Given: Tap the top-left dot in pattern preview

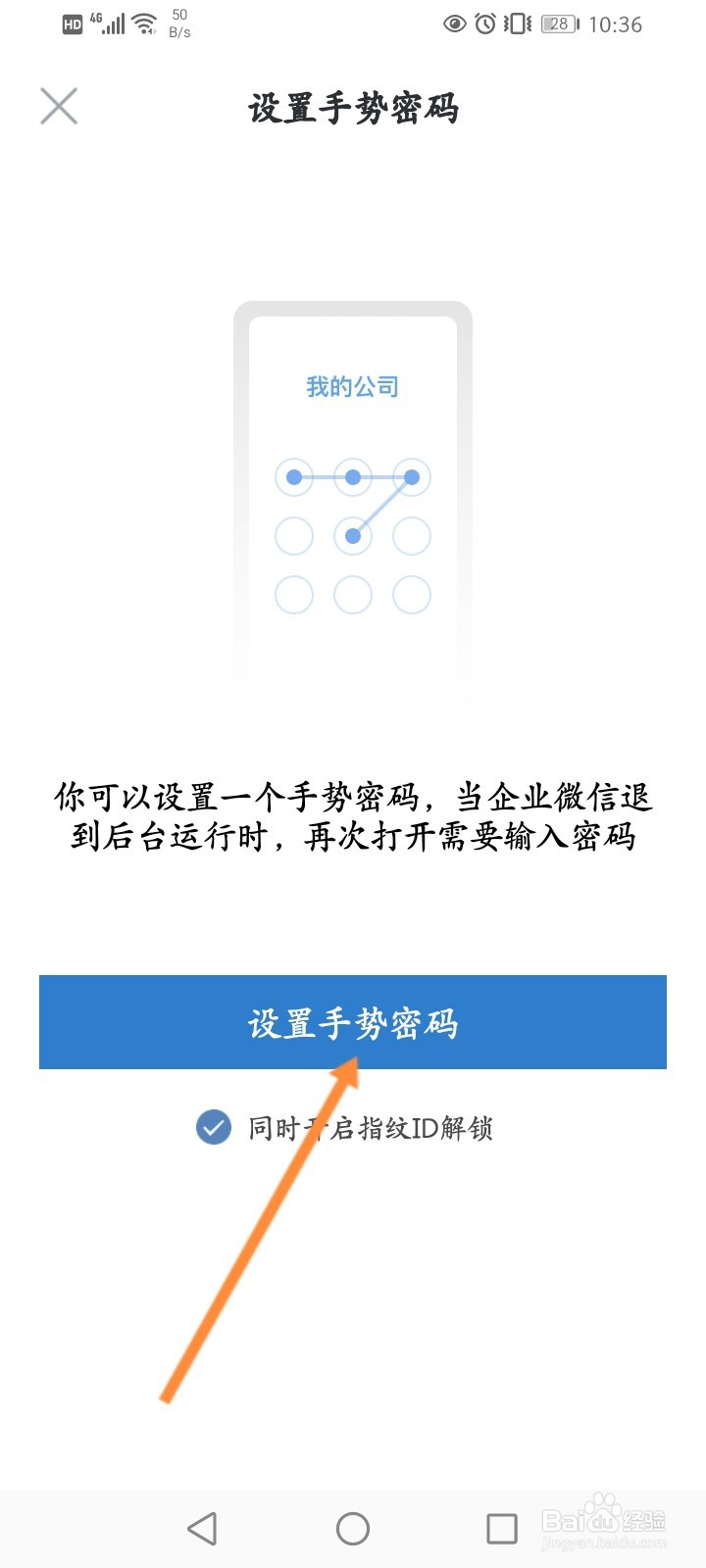Looking at the screenshot, I should click(x=293, y=477).
